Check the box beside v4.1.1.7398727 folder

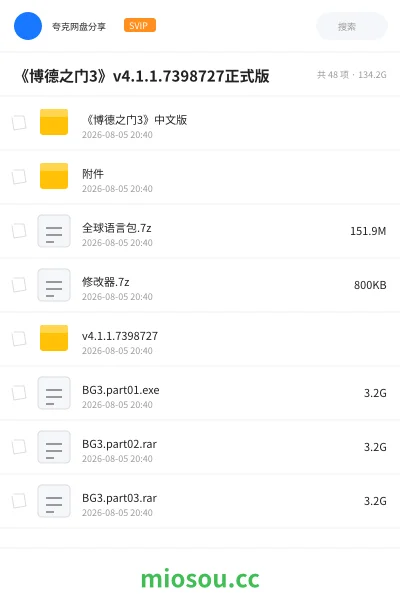pyautogui.click(x=19, y=339)
